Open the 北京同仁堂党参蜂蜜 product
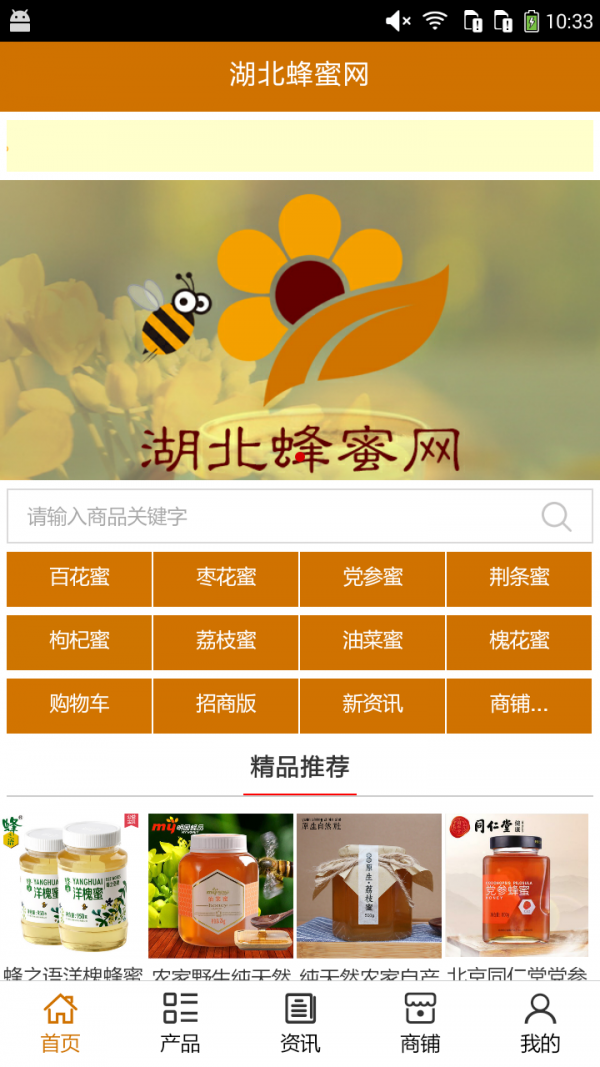Screen dimensions: 600x1067 pyautogui.click(x=517, y=890)
